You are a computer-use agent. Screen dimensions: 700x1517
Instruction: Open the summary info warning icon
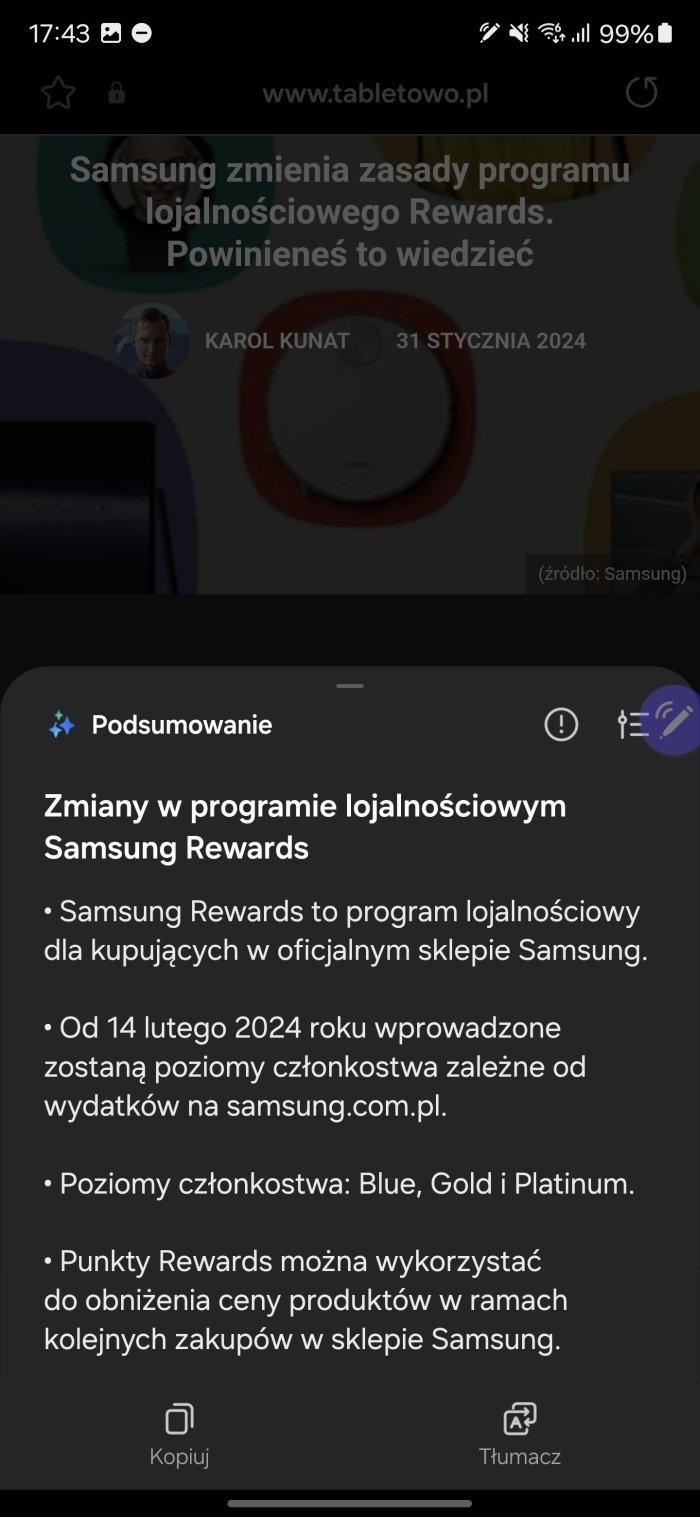click(561, 724)
